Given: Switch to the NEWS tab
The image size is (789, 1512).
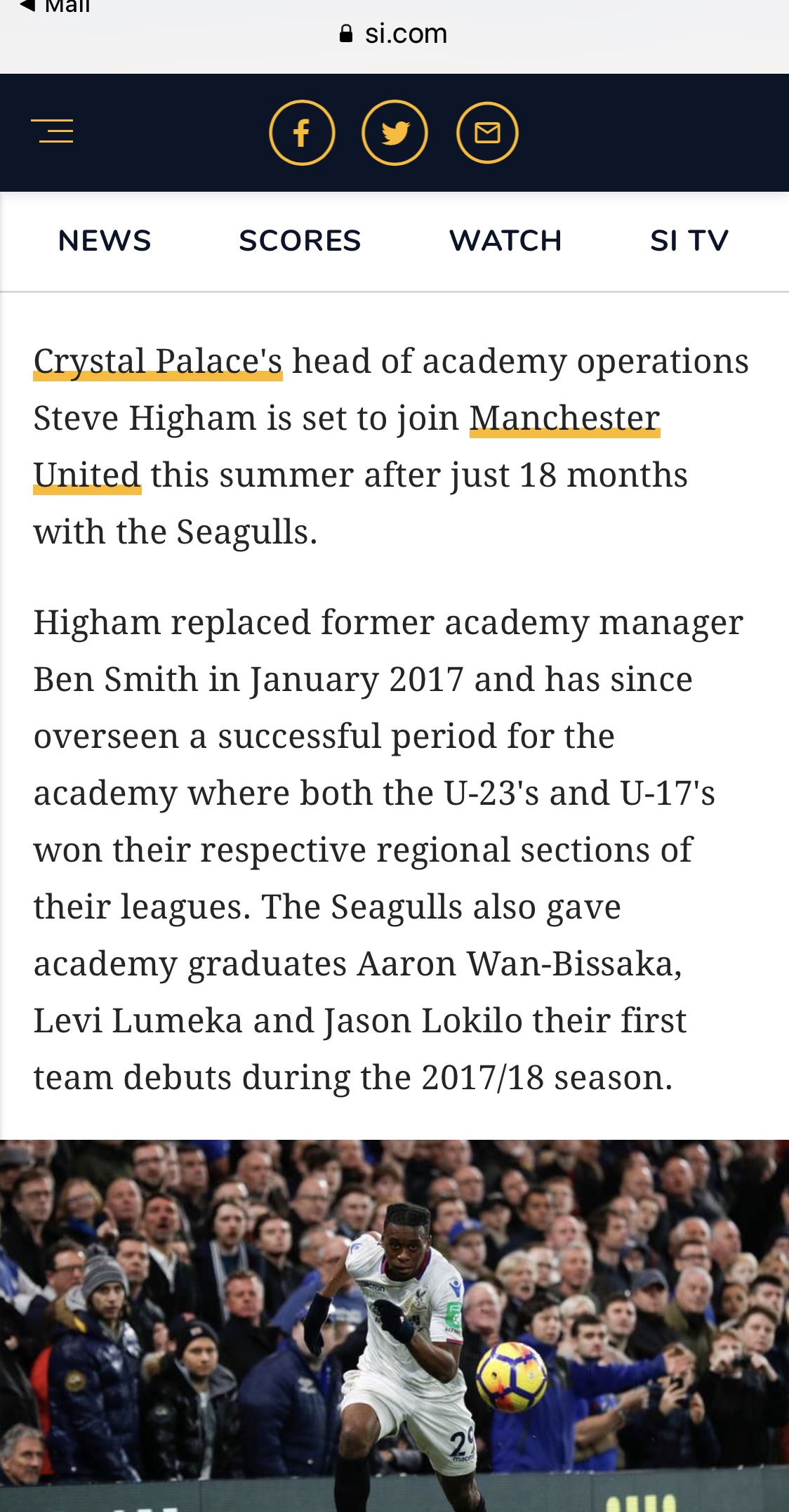Looking at the screenshot, I should pos(105,241).
